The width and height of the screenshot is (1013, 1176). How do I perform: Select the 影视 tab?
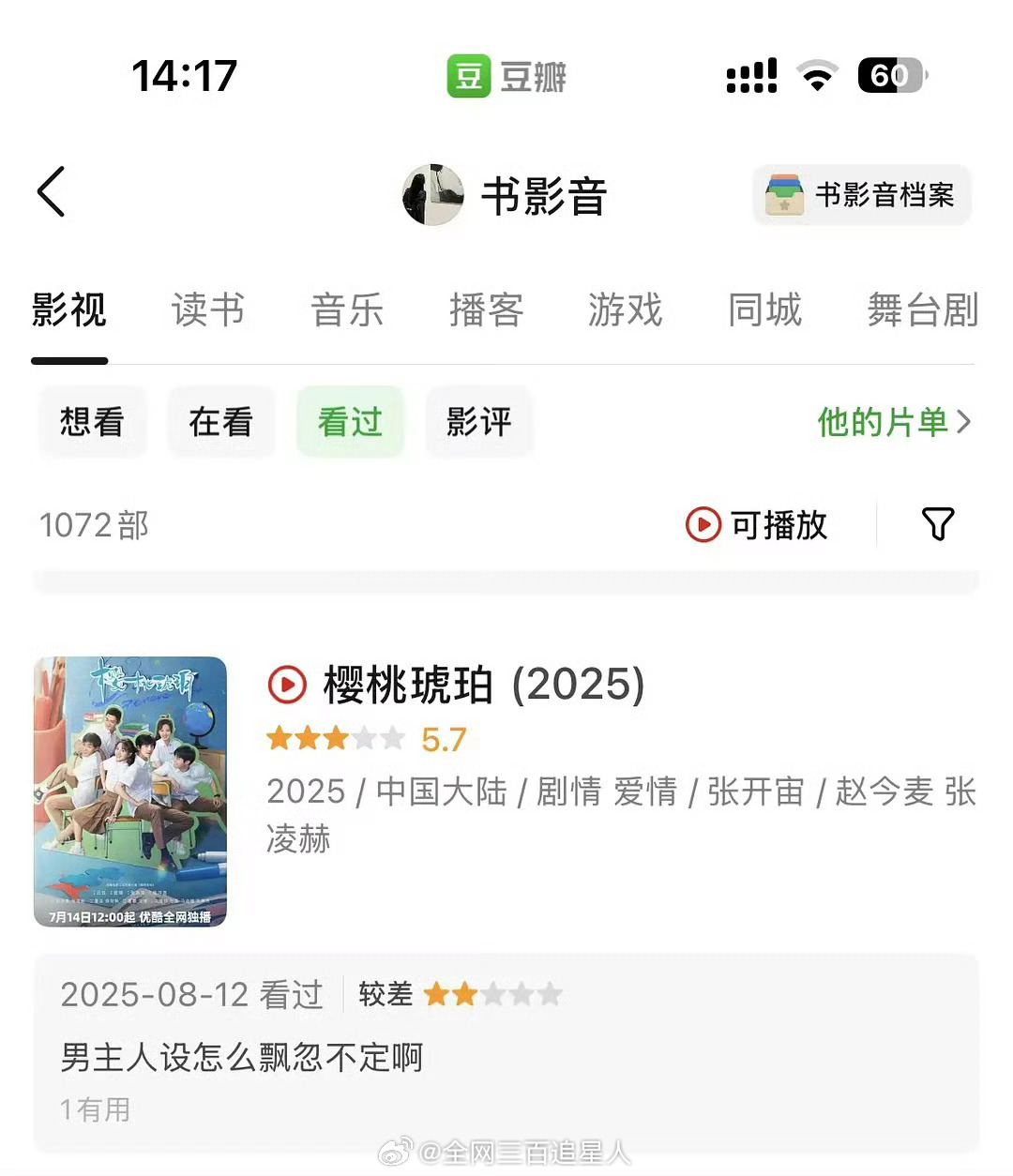click(69, 310)
